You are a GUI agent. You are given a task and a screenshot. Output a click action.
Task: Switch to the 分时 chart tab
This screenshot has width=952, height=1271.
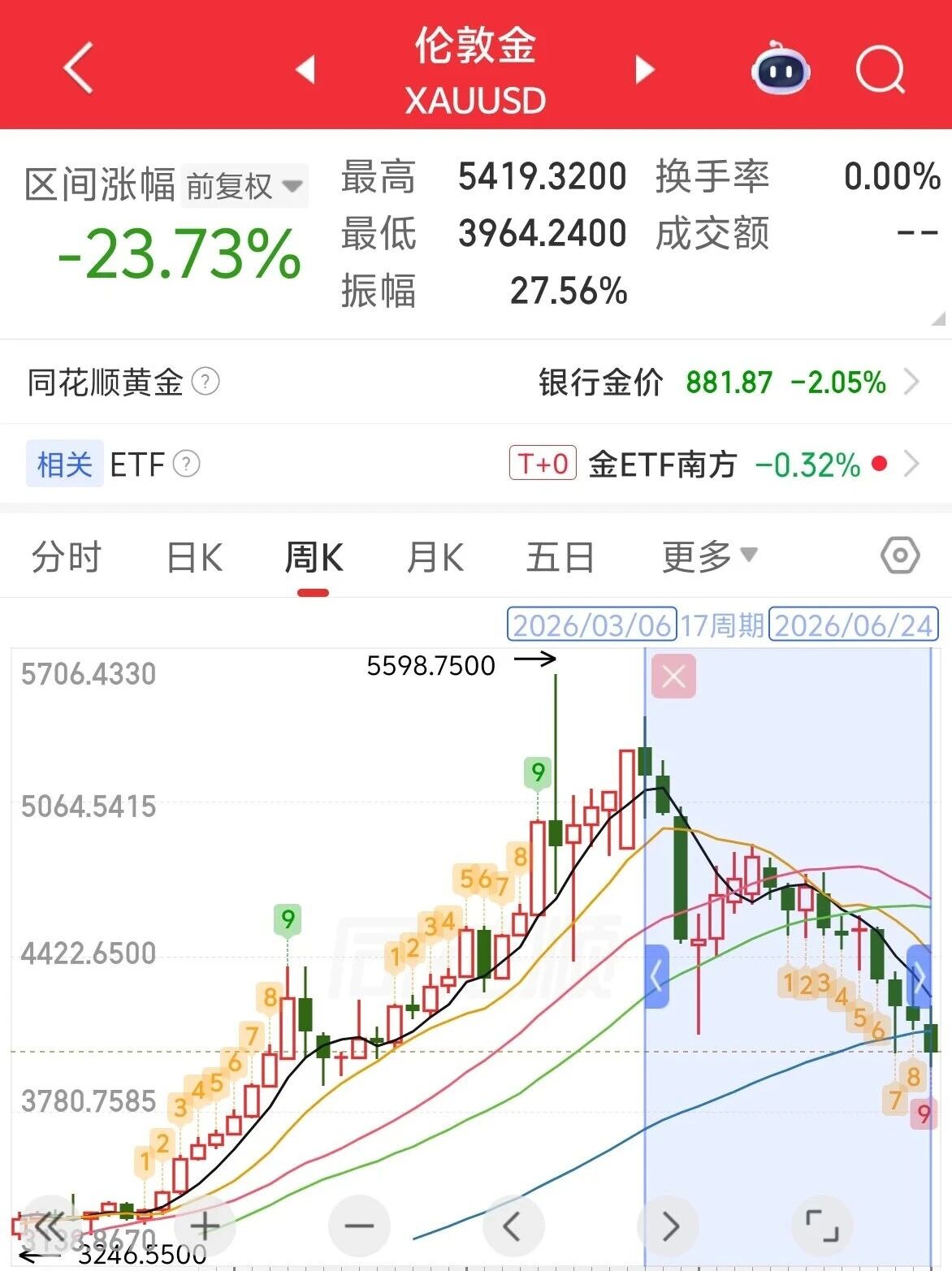[67, 558]
